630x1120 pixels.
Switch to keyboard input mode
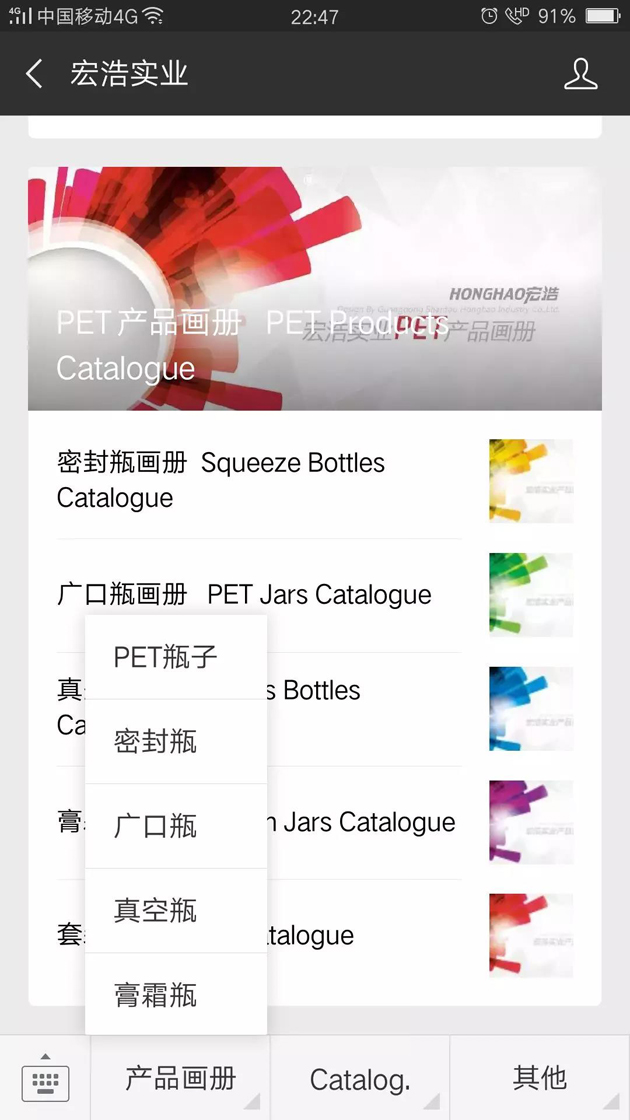(x=45, y=1078)
